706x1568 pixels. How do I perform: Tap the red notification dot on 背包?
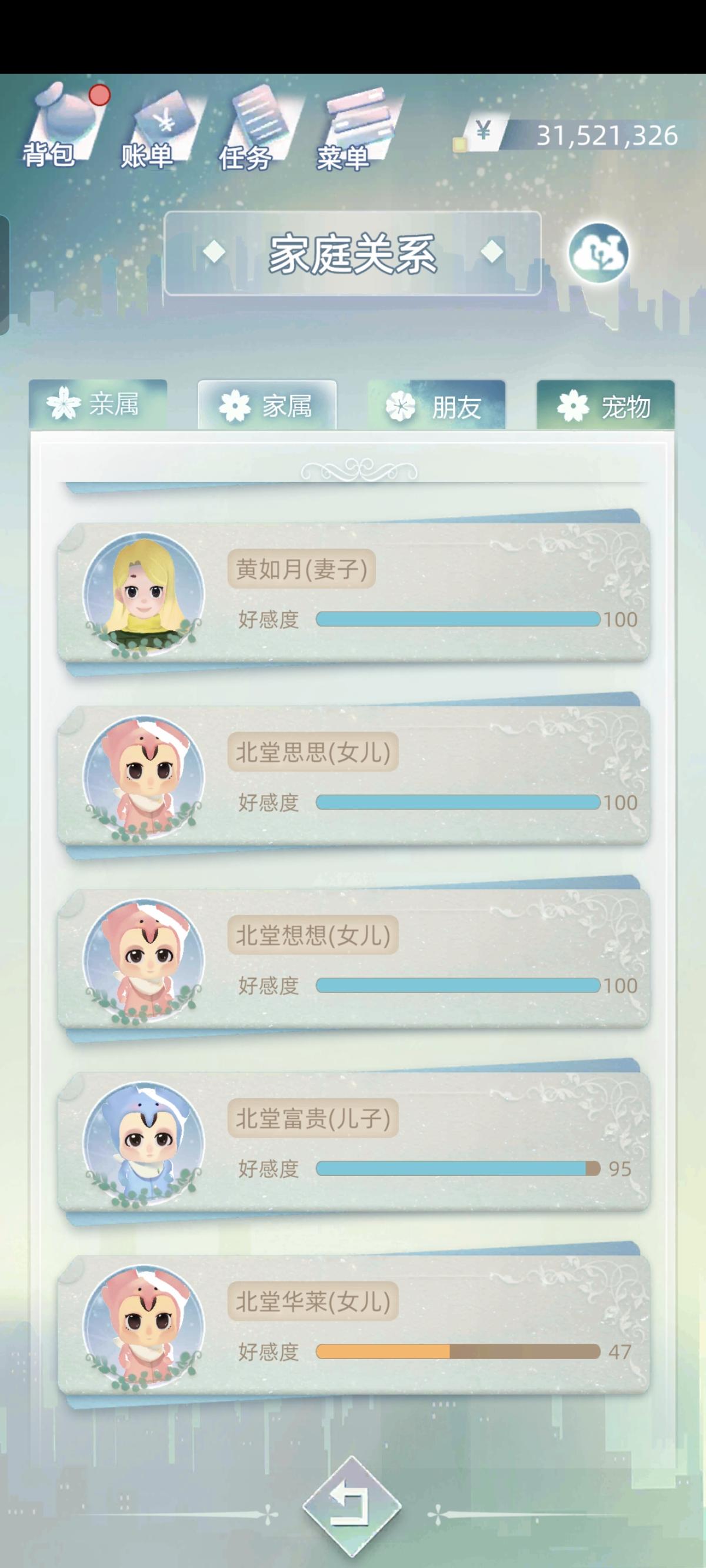[99, 95]
